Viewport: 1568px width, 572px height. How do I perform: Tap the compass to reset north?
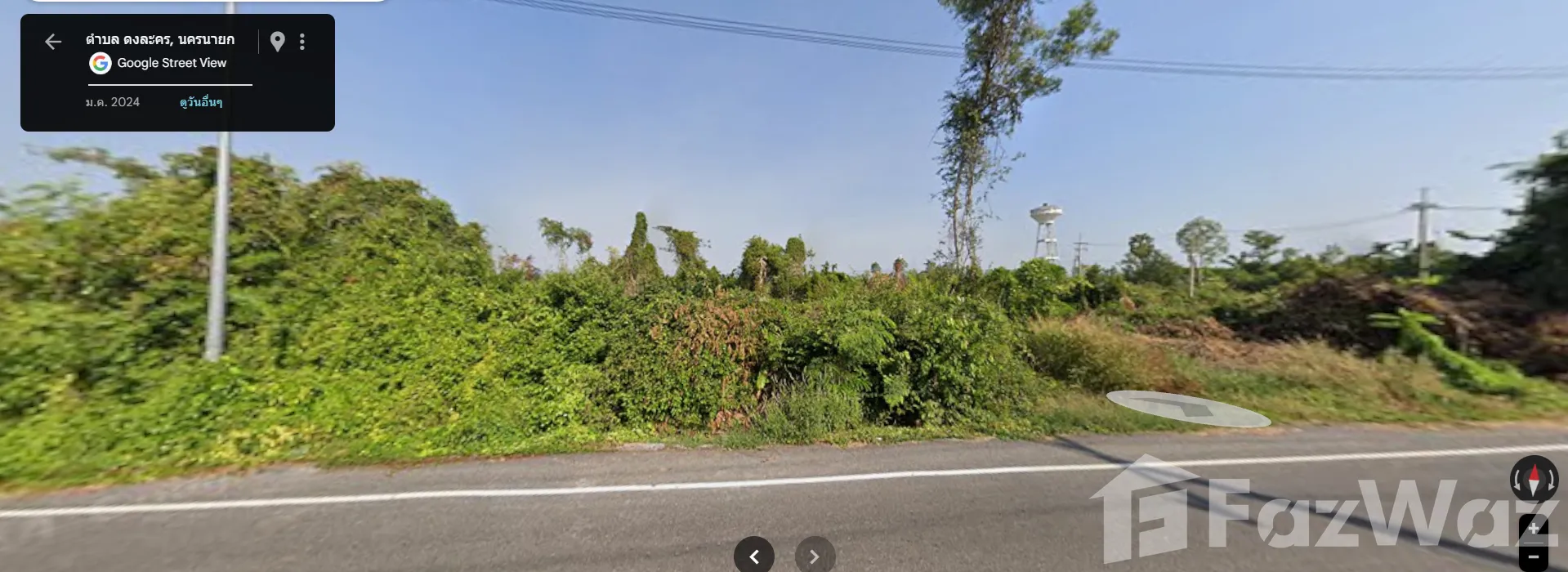(x=1534, y=479)
